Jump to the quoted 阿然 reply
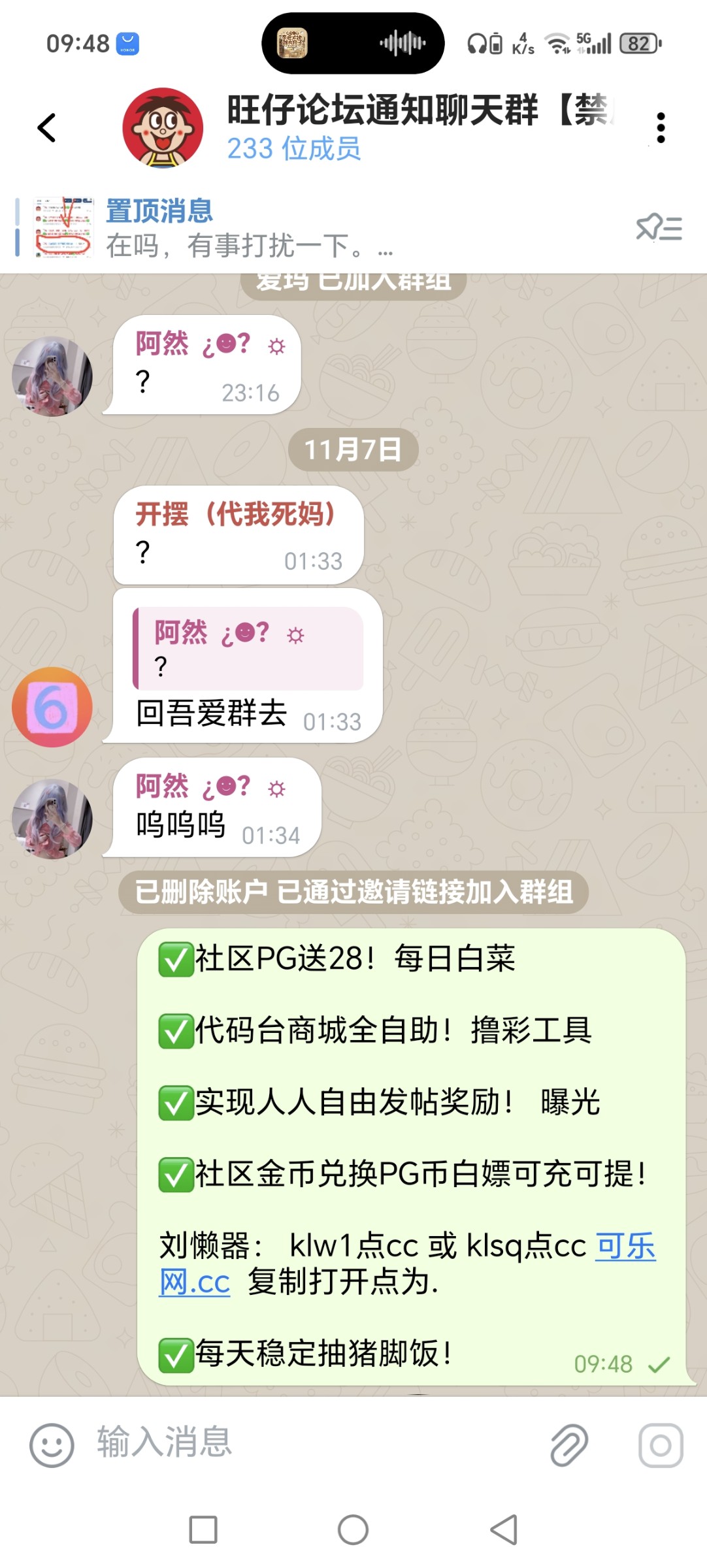This screenshot has height=1568, width=707. click(x=248, y=649)
